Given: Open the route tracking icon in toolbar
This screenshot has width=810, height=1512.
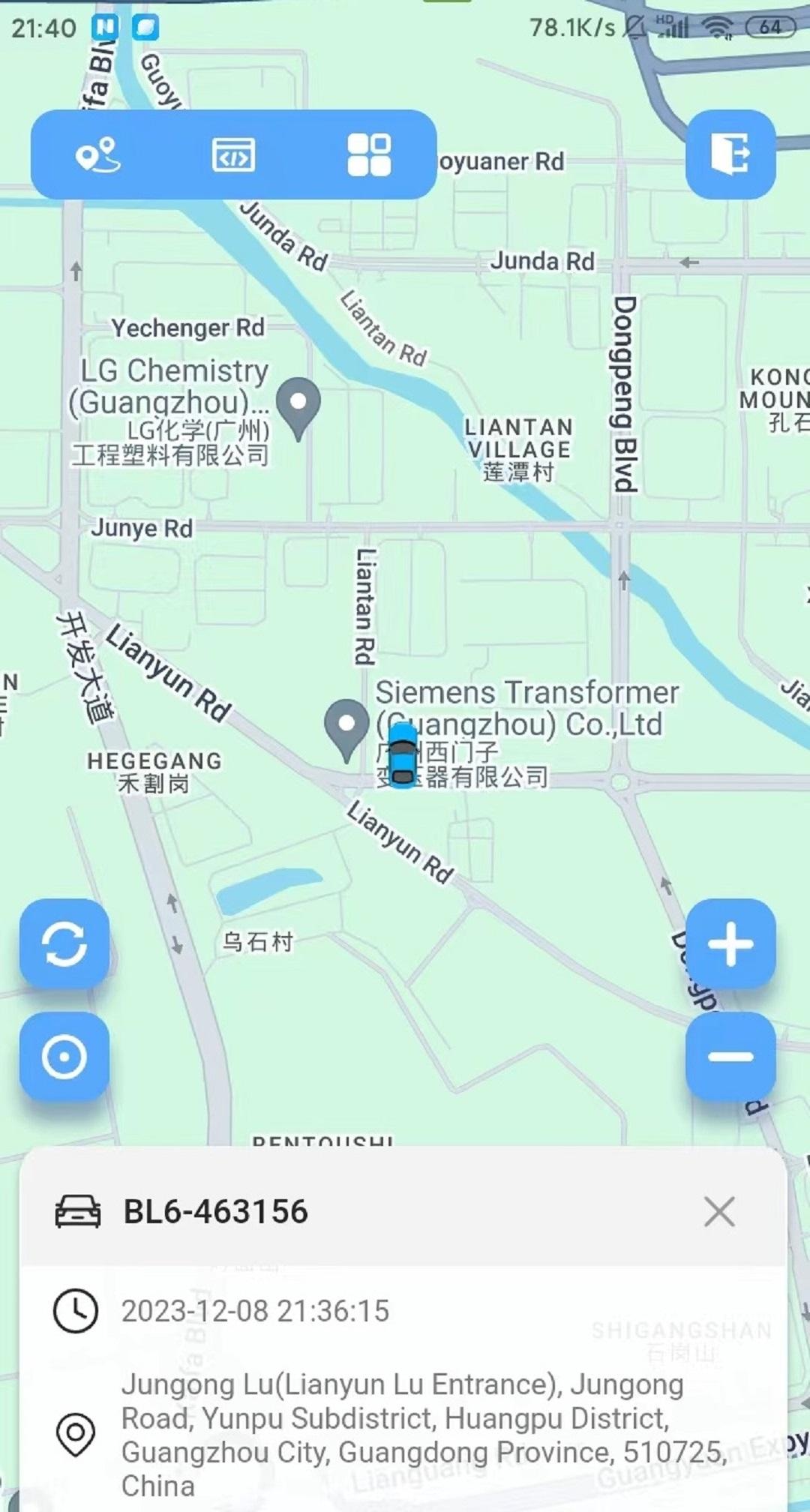Looking at the screenshot, I should pos(98,154).
